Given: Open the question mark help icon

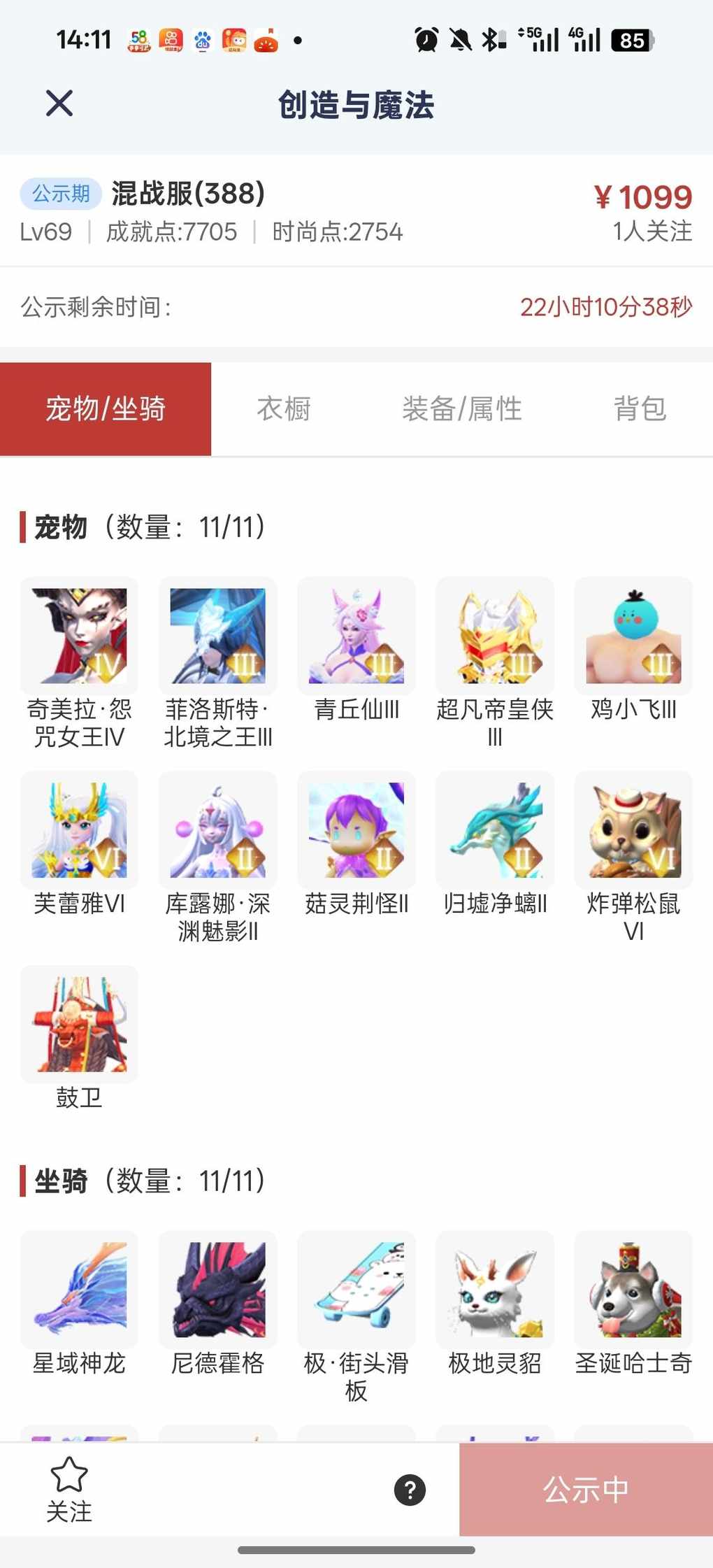Looking at the screenshot, I should tap(410, 1490).
